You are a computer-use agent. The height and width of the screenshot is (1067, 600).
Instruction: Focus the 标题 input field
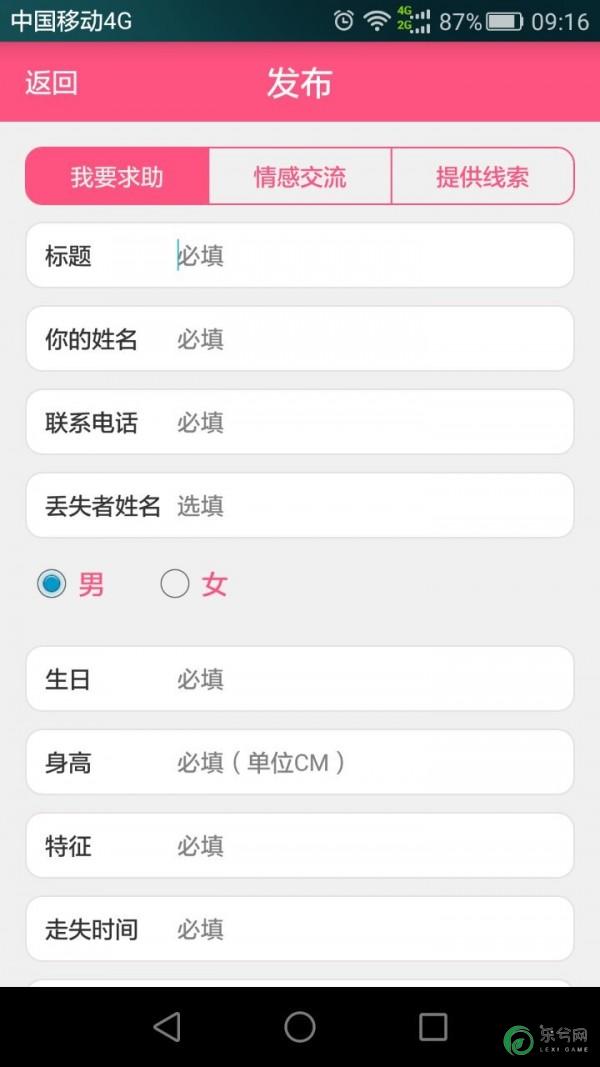point(300,255)
